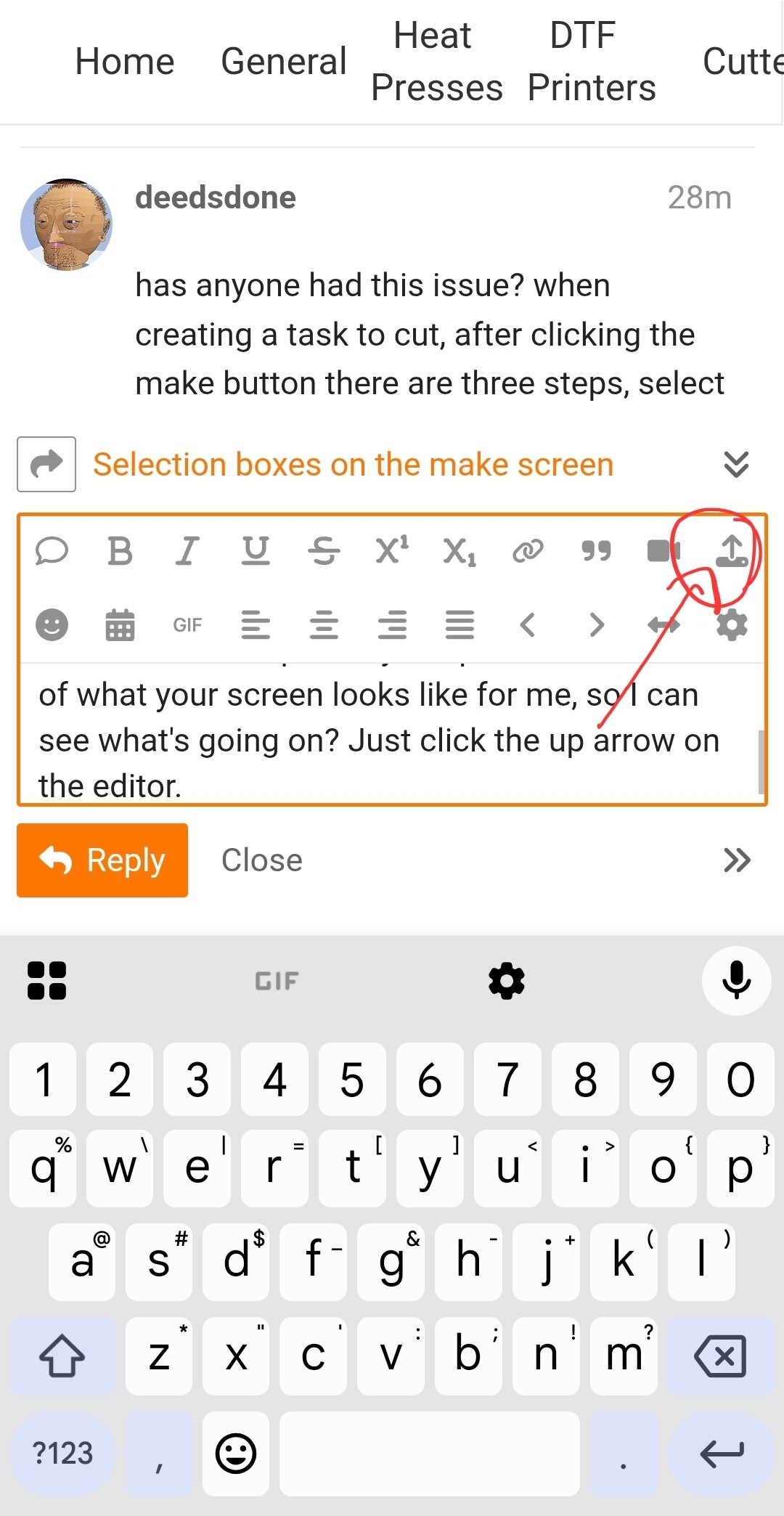This screenshot has width=784, height=1516.
Task: Expand the double chevron beside thread title
Action: tap(736, 465)
